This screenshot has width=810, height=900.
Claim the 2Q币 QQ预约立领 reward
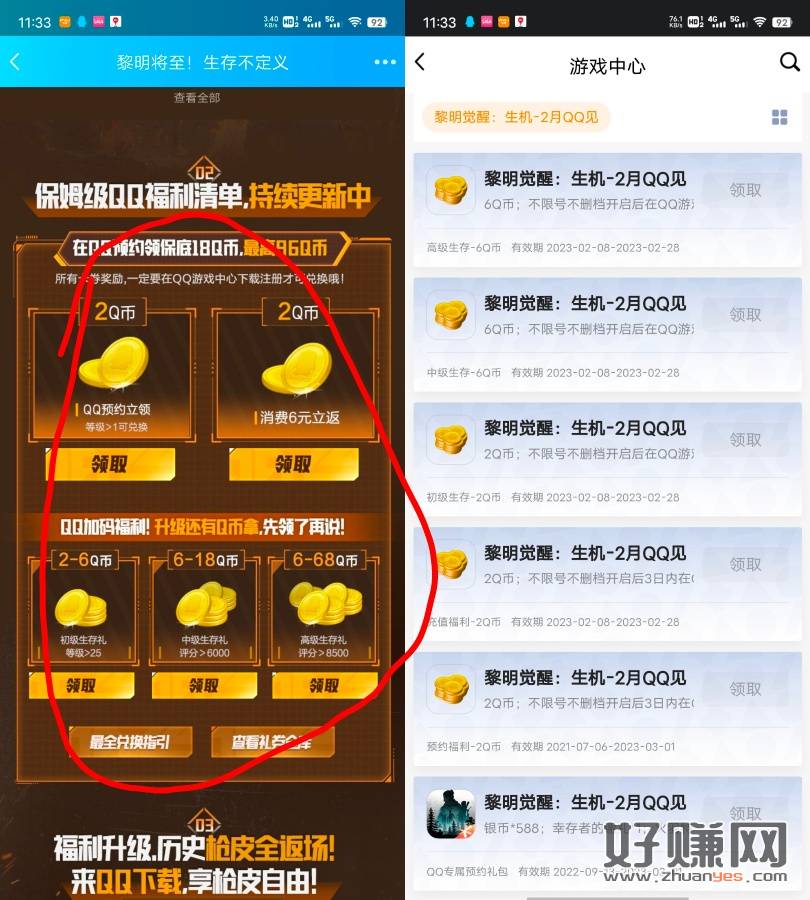coord(111,464)
